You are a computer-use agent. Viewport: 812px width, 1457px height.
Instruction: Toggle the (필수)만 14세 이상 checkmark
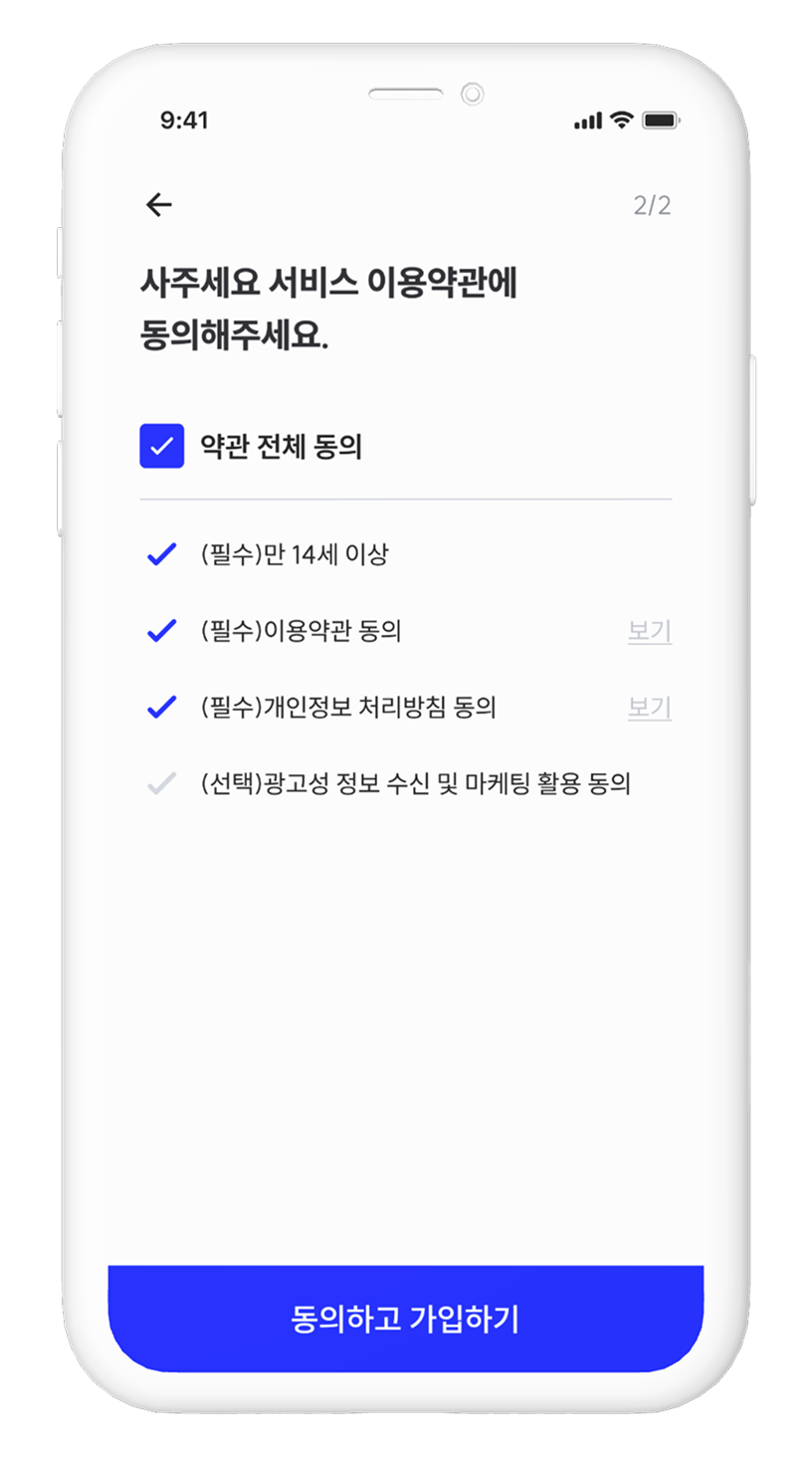pyautogui.click(x=161, y=554)
